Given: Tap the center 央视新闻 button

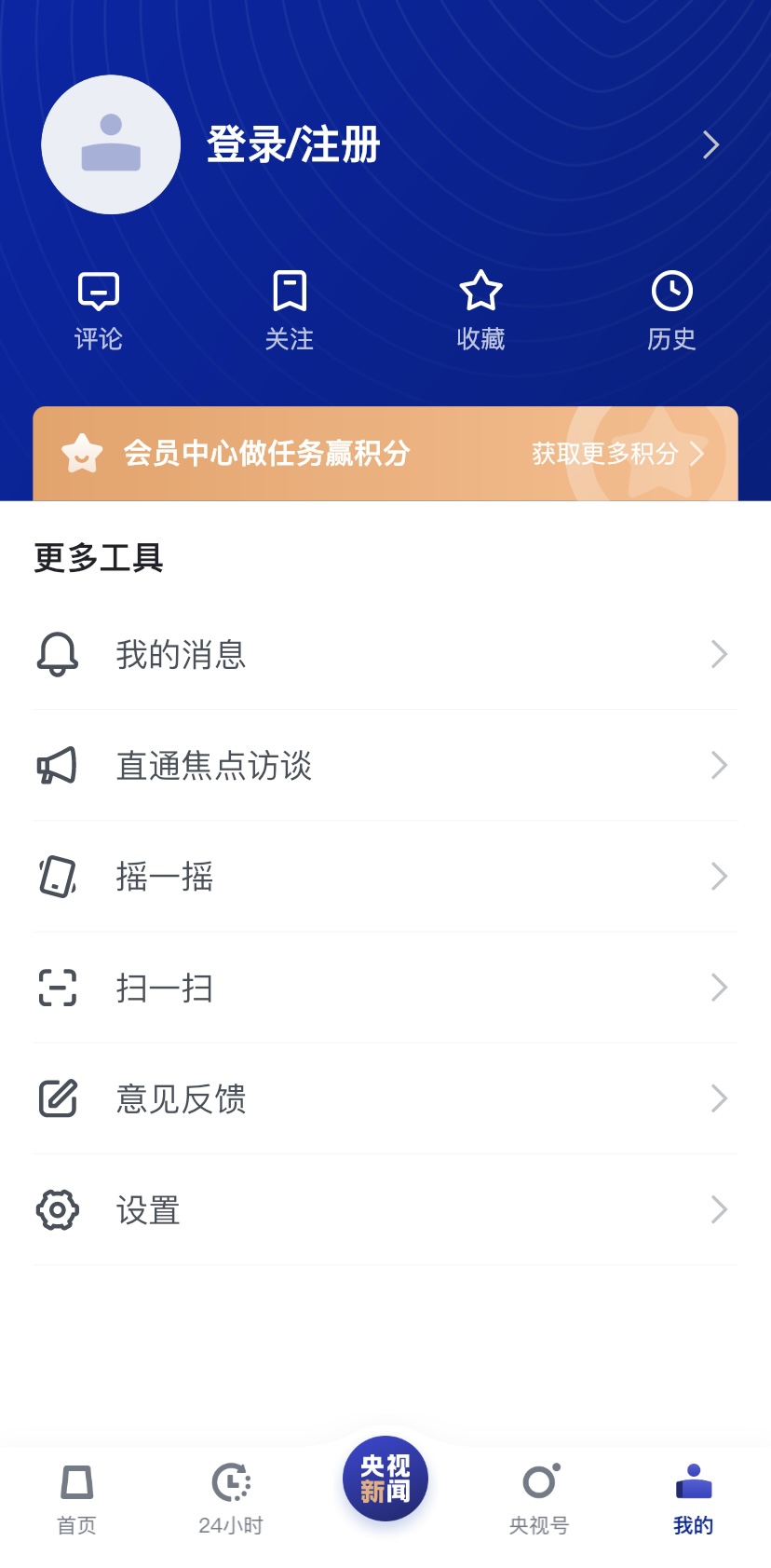Looking at the screenshot, I should pyautogui.click(x=385, y=1479).
